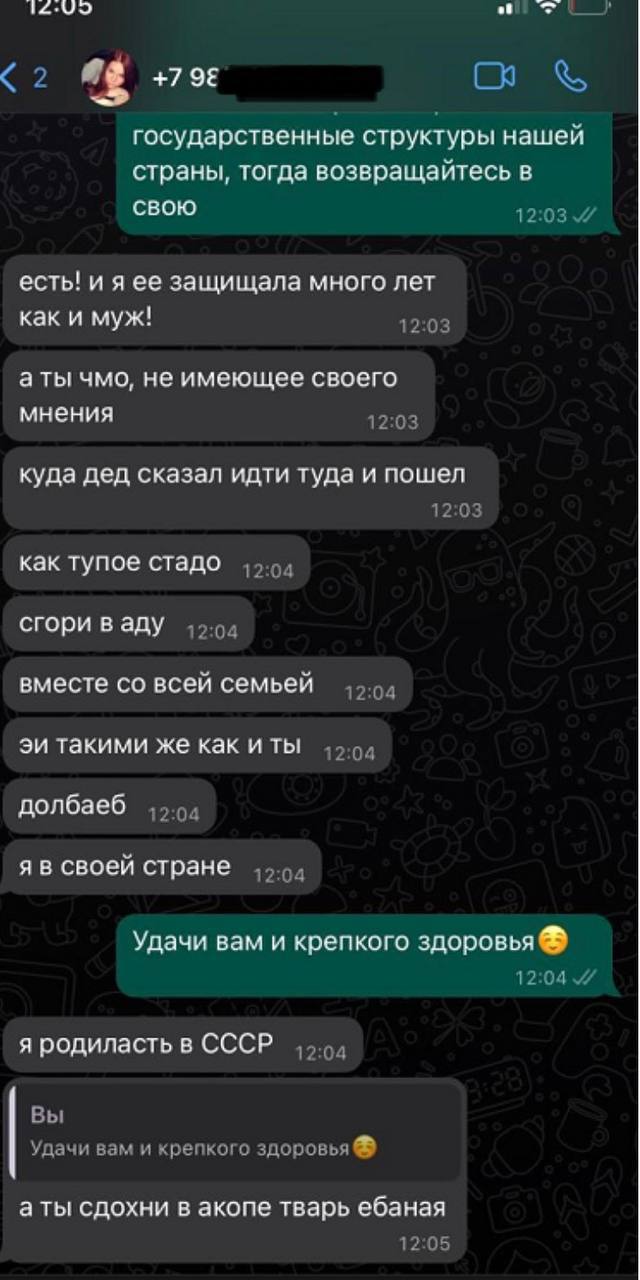The image size is (640, 1280).
Task: Start a voice call
Action: tap(569, 77)
